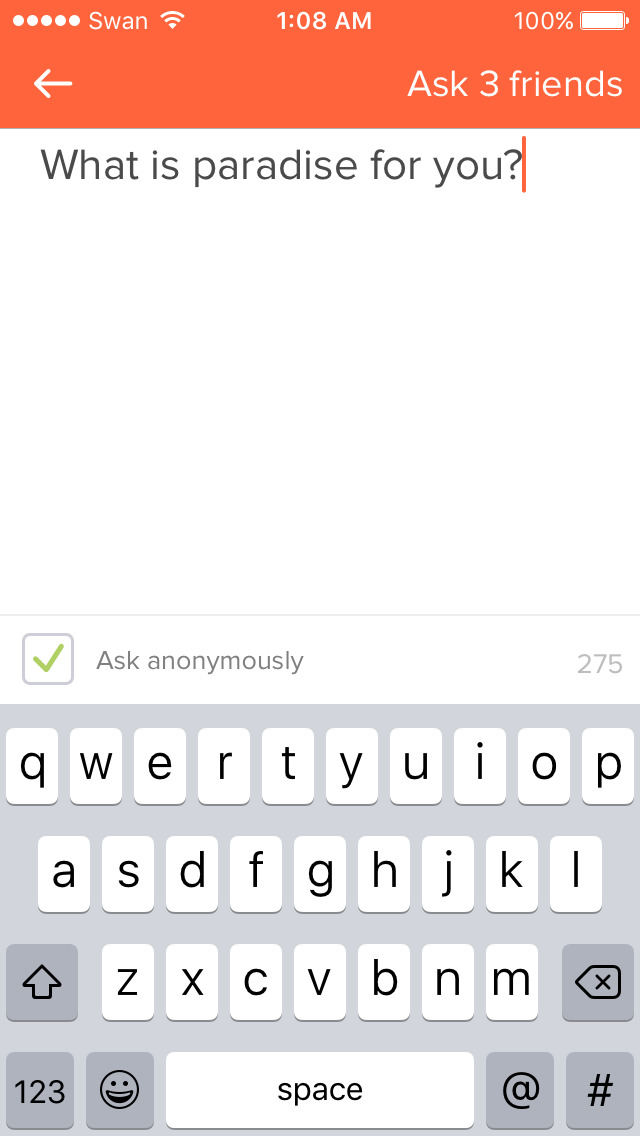Hit the backspace key on keyboard

[x=599, y=983]
